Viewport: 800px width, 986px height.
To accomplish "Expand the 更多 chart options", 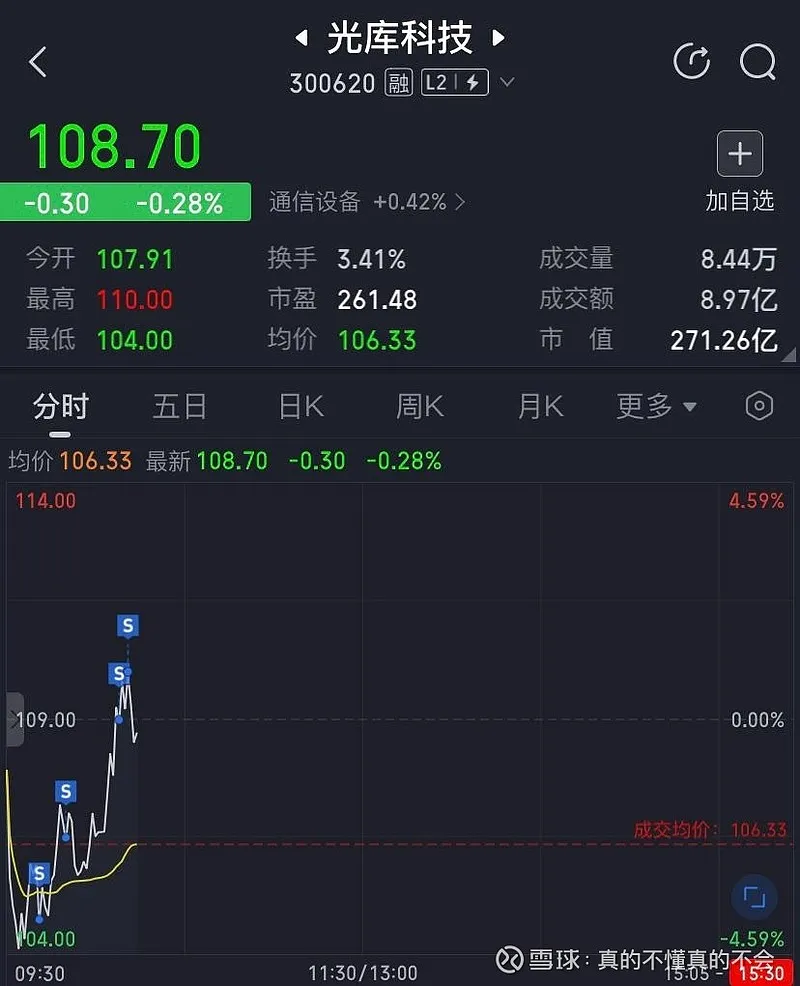I will click(x=656, y=407).
